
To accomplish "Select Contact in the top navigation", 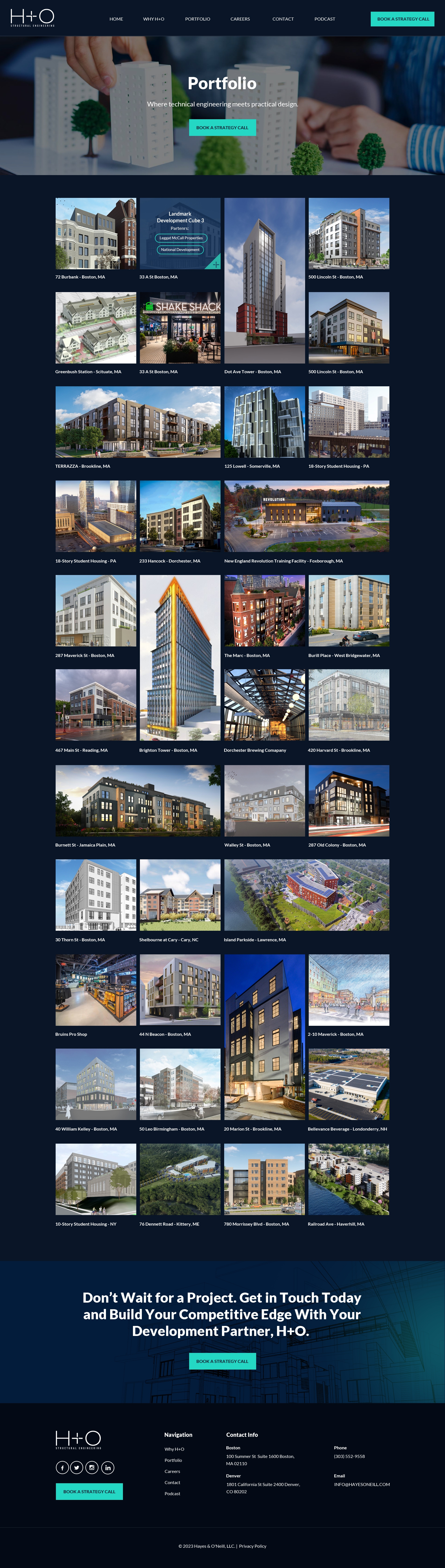I will click(x=283, y=19).
